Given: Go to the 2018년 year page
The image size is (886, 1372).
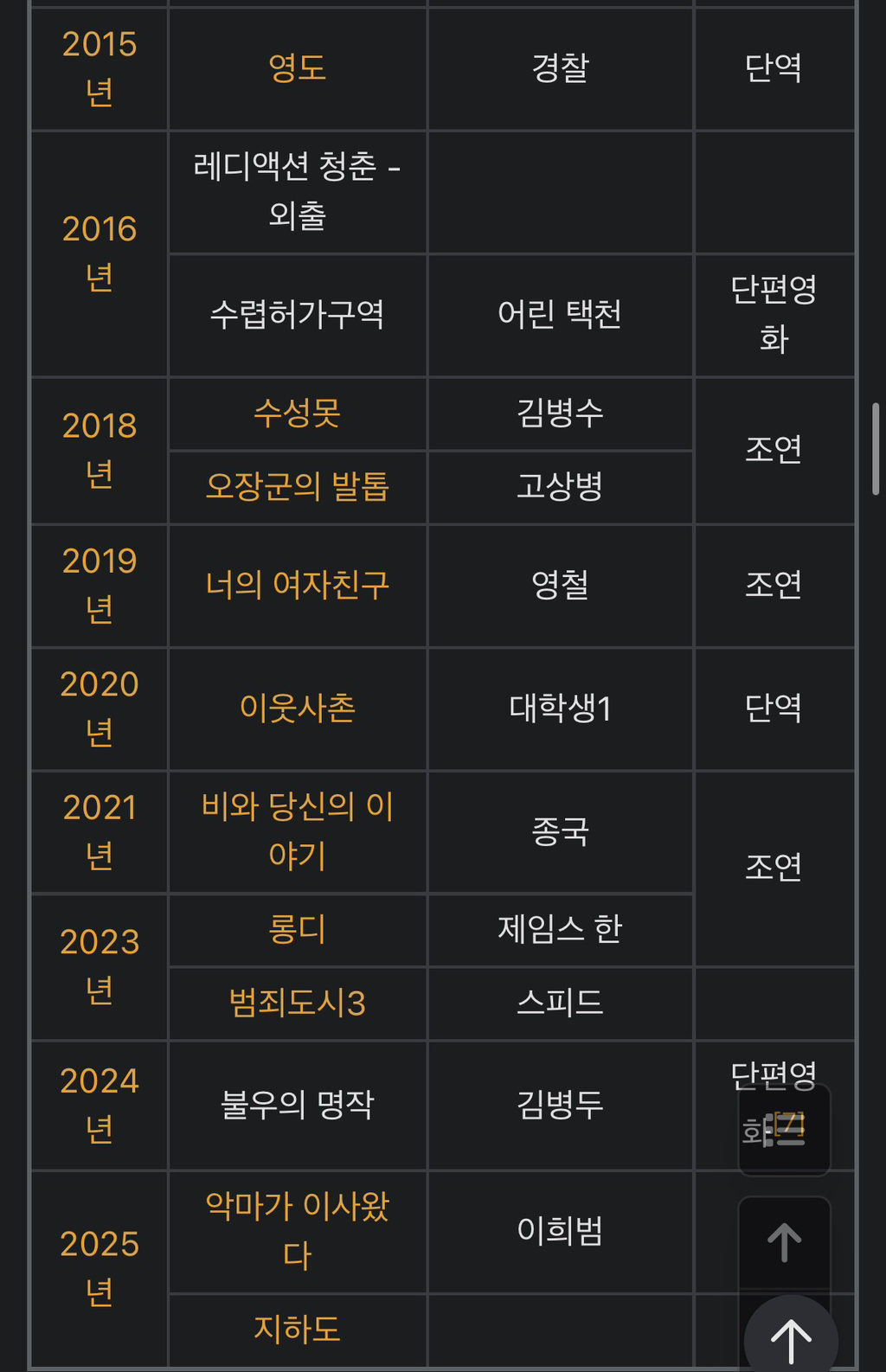Looking at the screenshot, I should coord(100,450).
